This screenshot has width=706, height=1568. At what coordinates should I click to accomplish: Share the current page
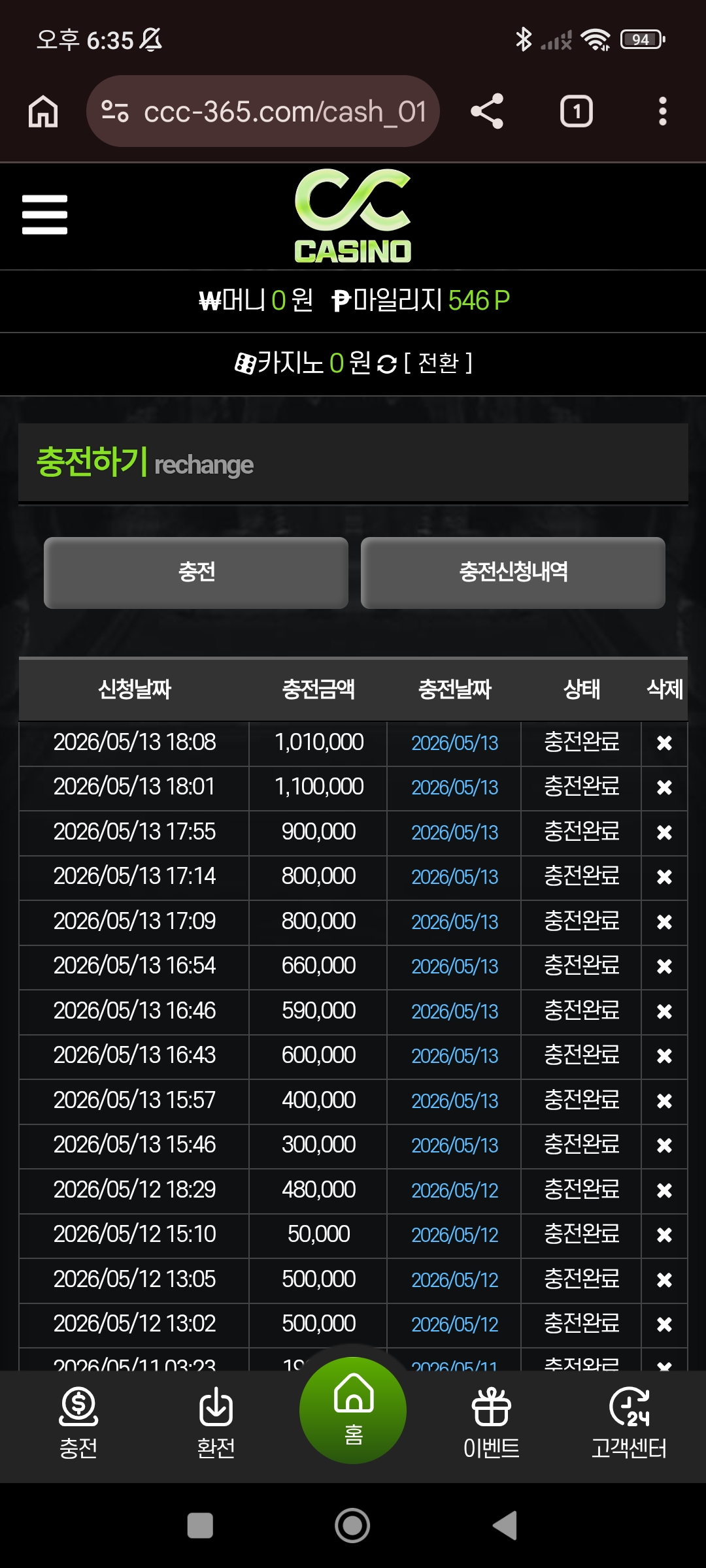click(487, 111)
